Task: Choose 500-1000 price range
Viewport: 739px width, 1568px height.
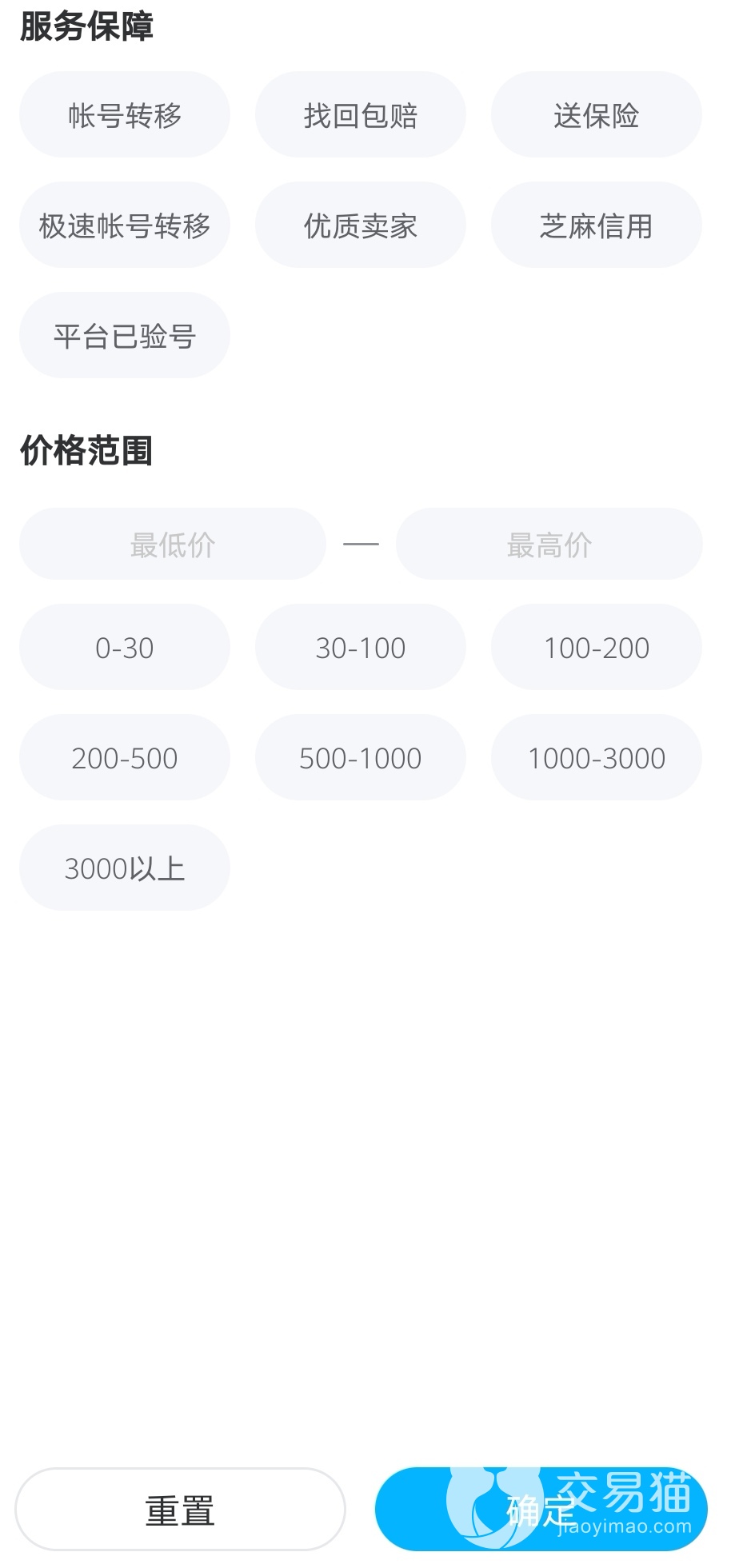Action: [360, 758]
